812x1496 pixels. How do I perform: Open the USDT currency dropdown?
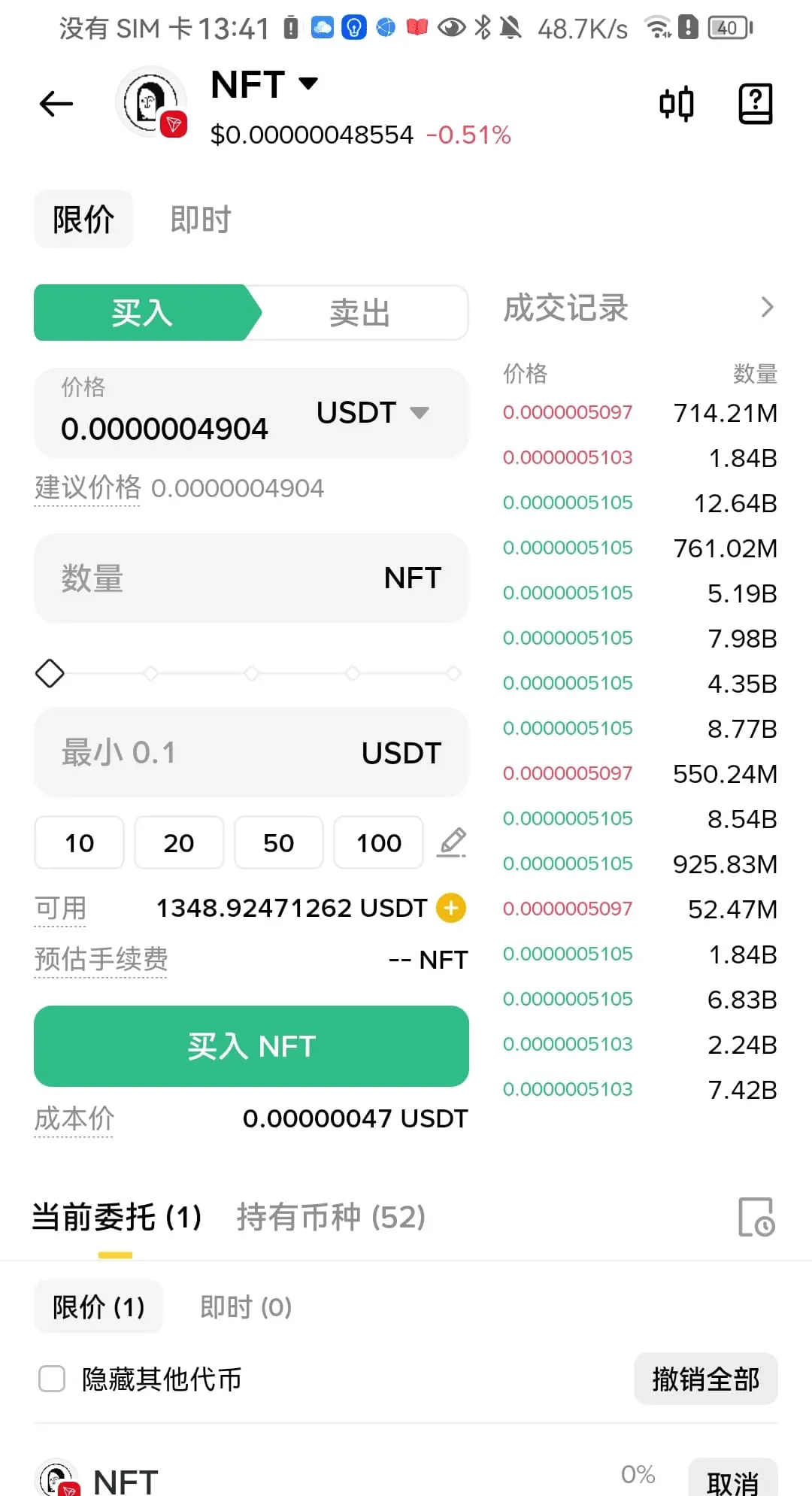tap(373, 412)
